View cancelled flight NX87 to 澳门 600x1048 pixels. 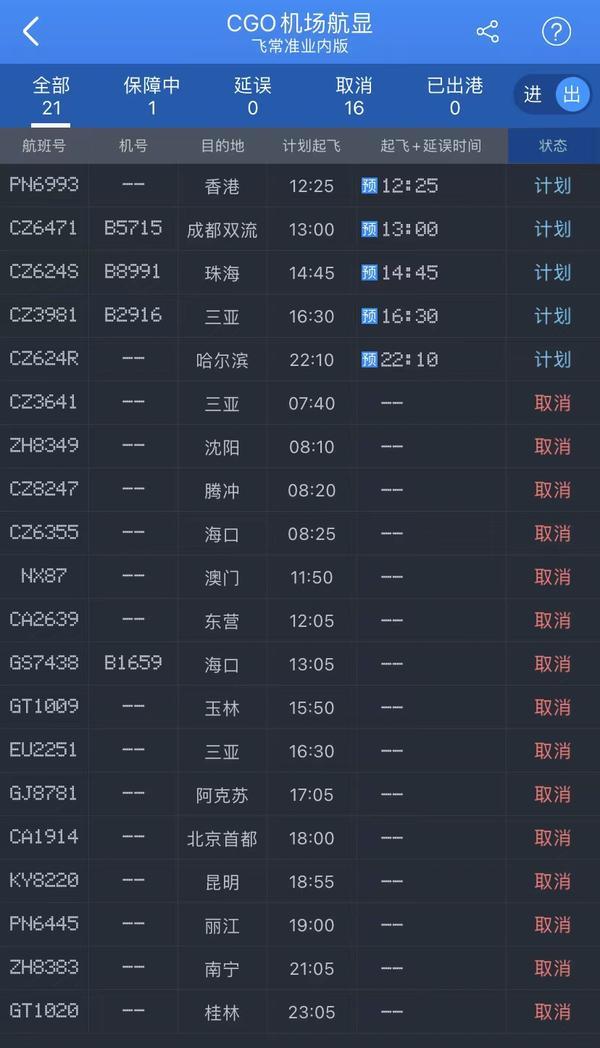tap(300, 577)
